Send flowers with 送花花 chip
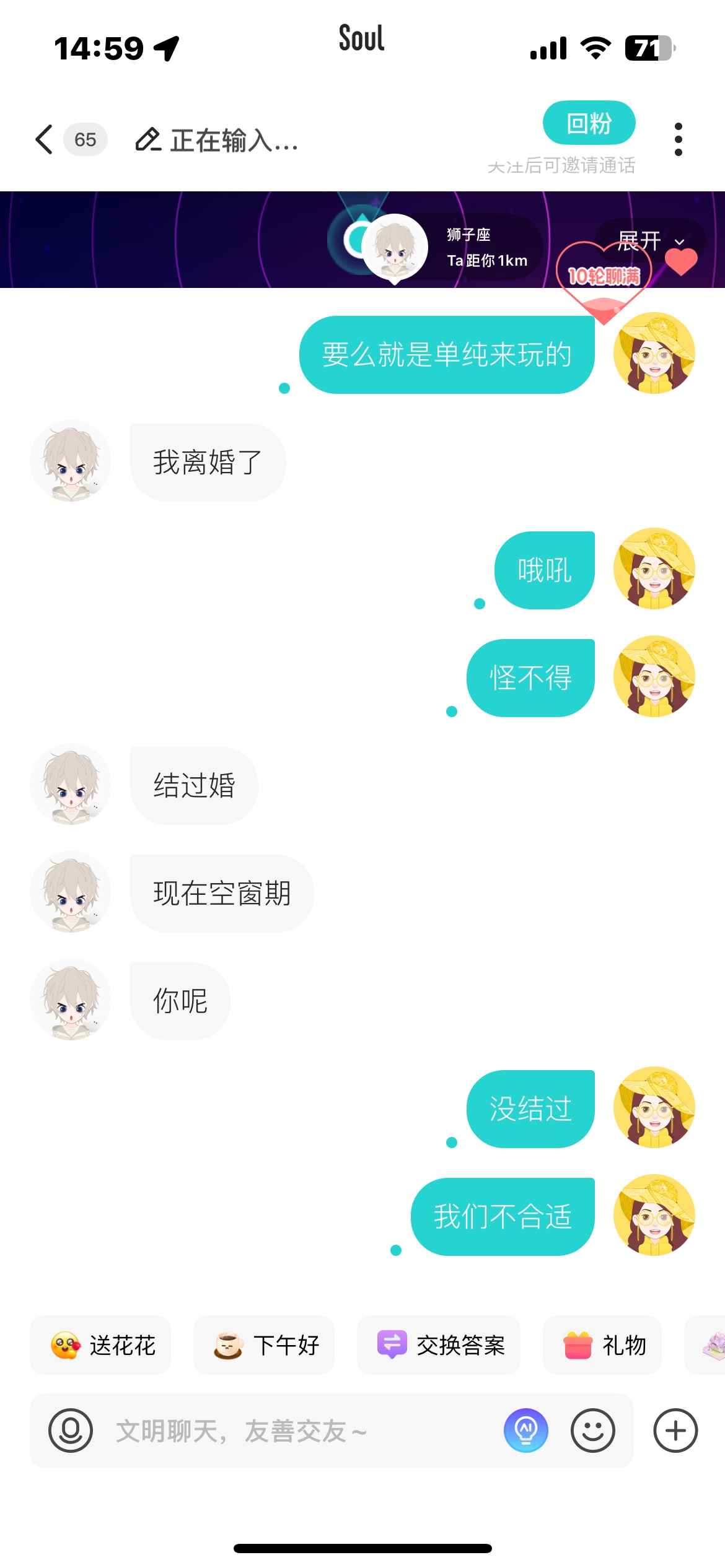Viewport: 725px width, 1568px height. 100,1345
